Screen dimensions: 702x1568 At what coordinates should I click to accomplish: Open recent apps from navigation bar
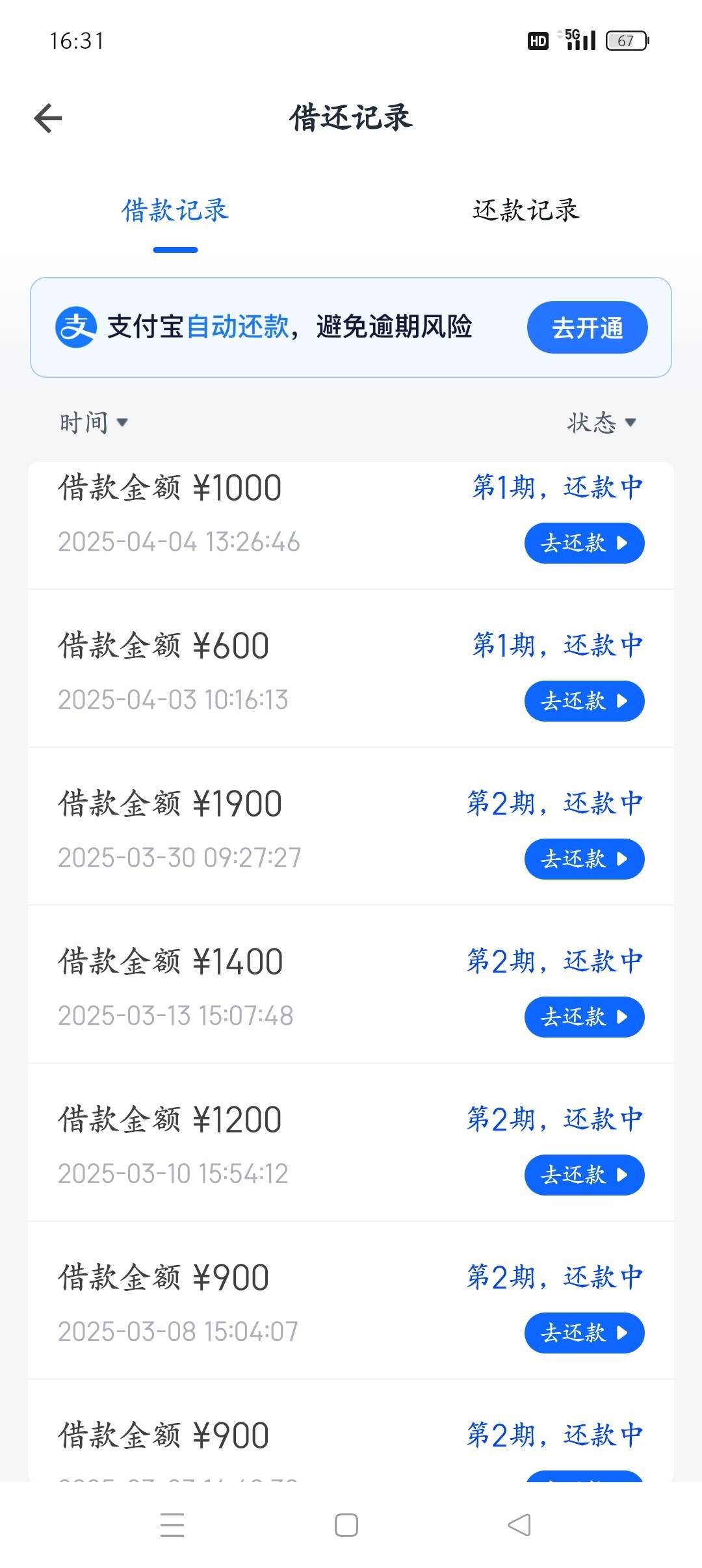172,1525
